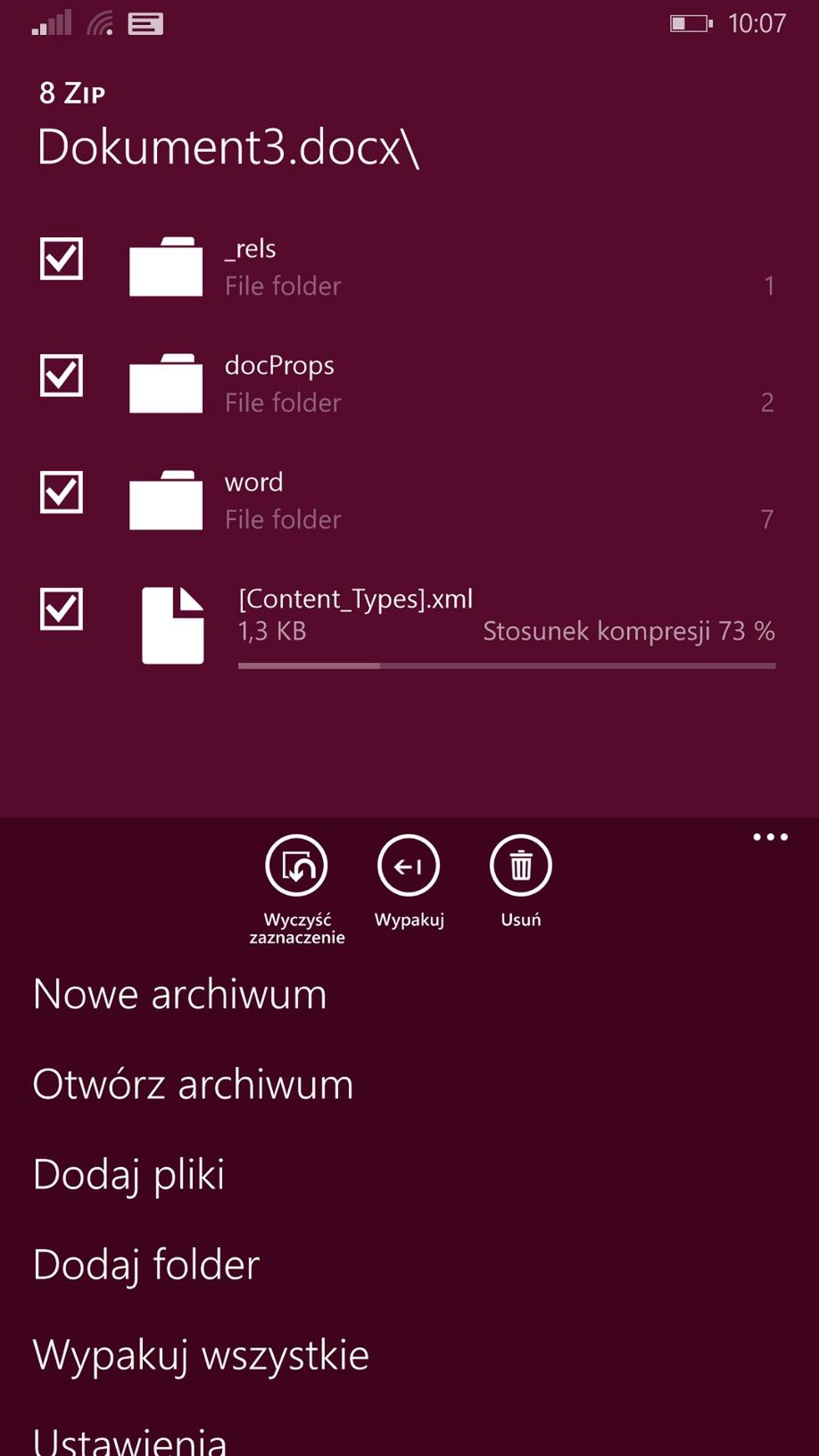Choose Dodaj pliki
The height and width of the screenshot is (1456, 819).
(x=128, y=1175)
